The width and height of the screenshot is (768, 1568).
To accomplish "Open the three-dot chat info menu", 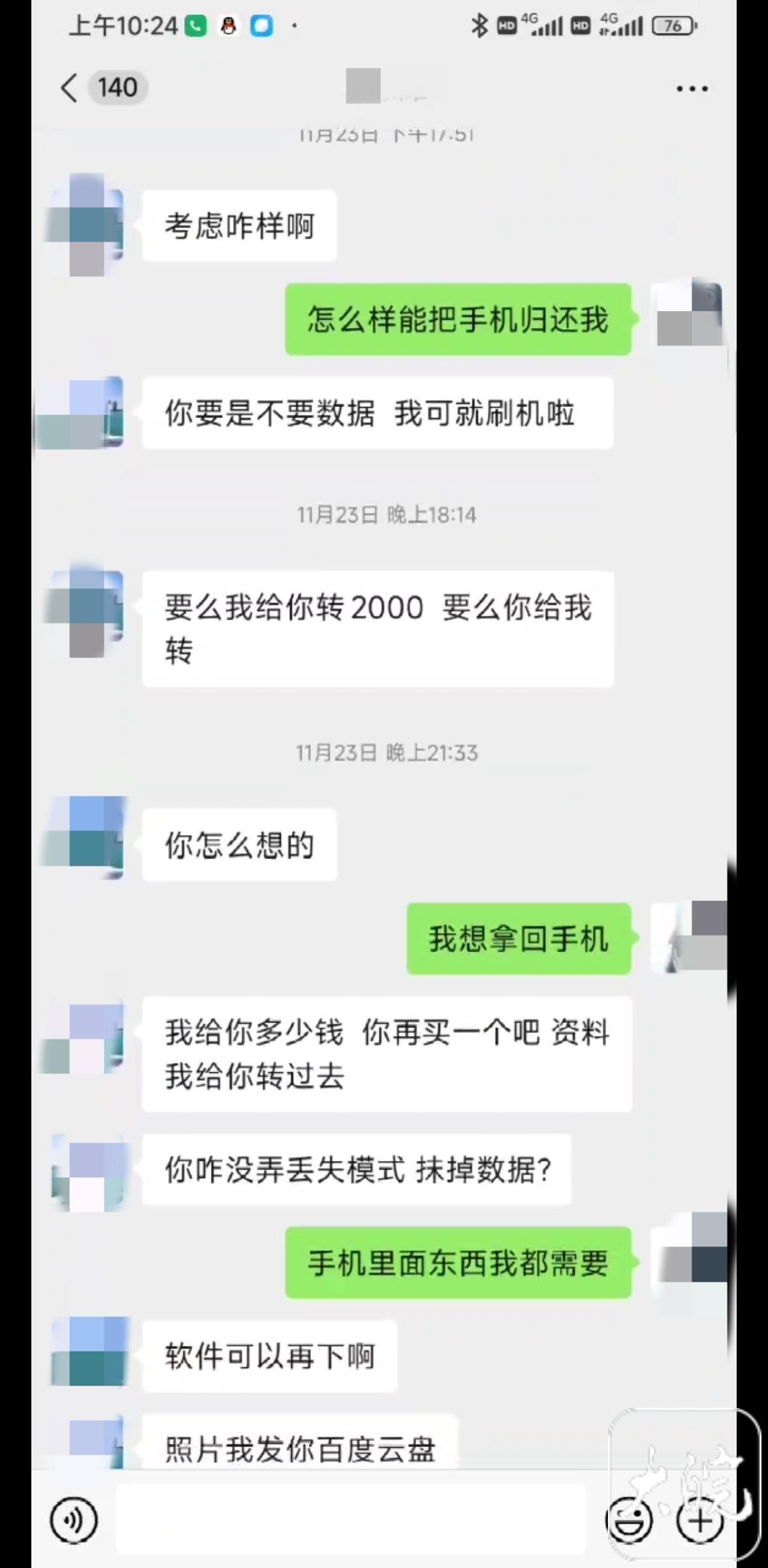I will [x=692, y=88].
